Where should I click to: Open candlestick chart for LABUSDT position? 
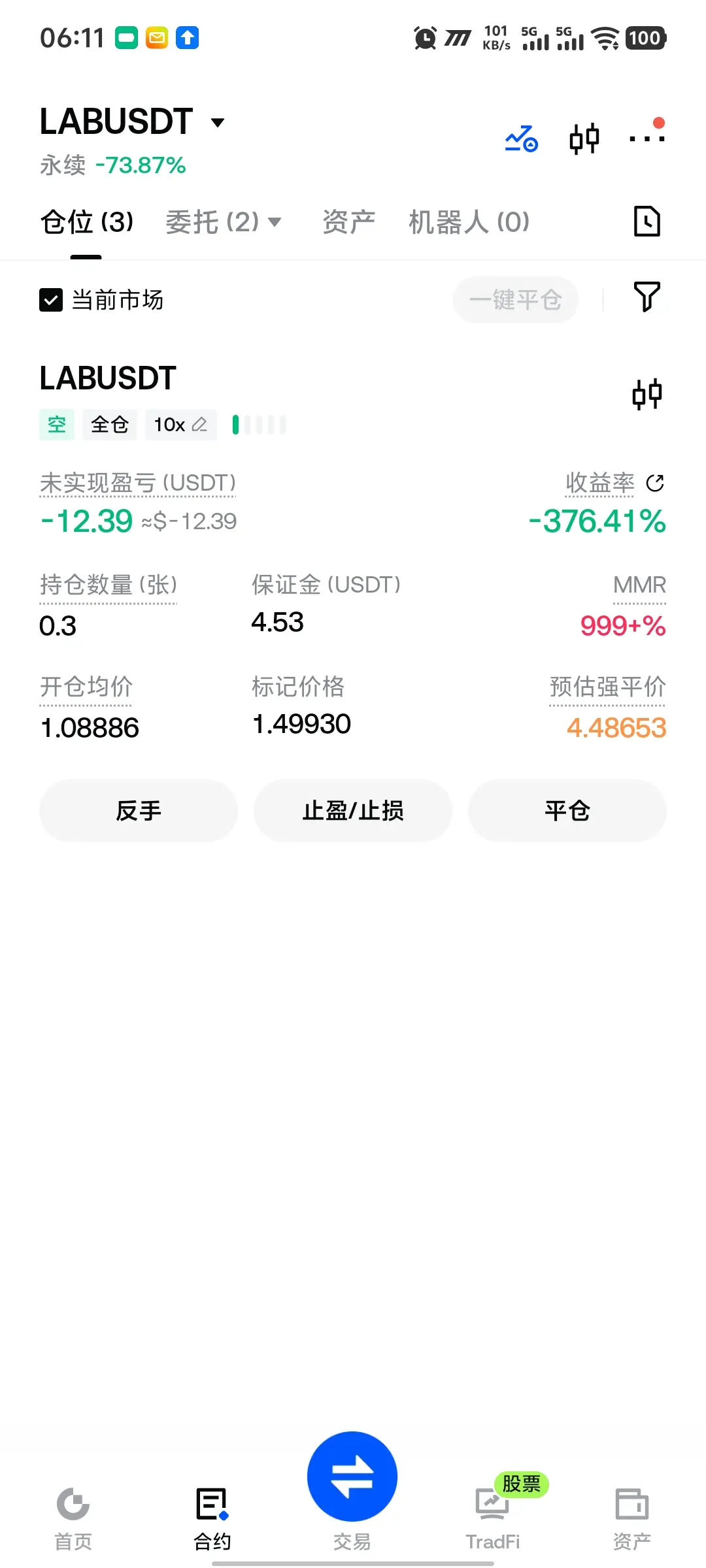click(x=647, y=394)
